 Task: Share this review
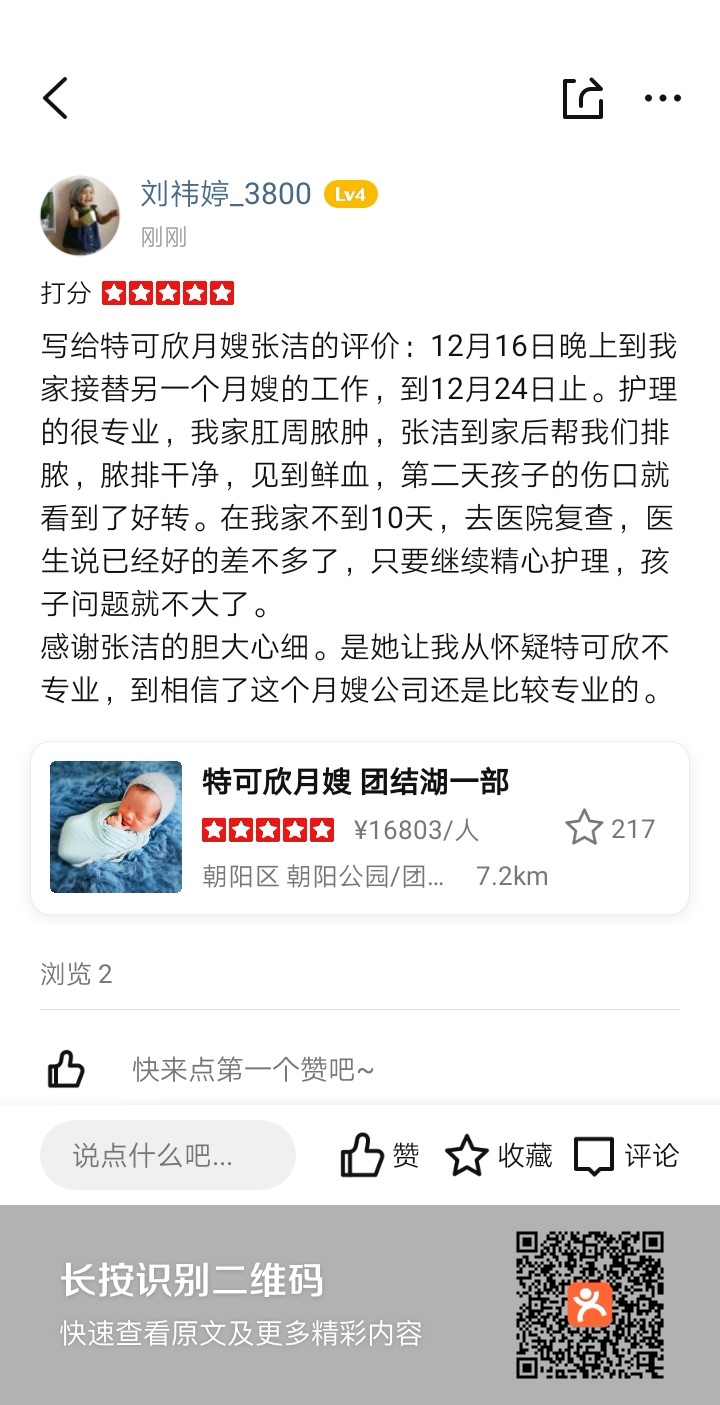583,98
